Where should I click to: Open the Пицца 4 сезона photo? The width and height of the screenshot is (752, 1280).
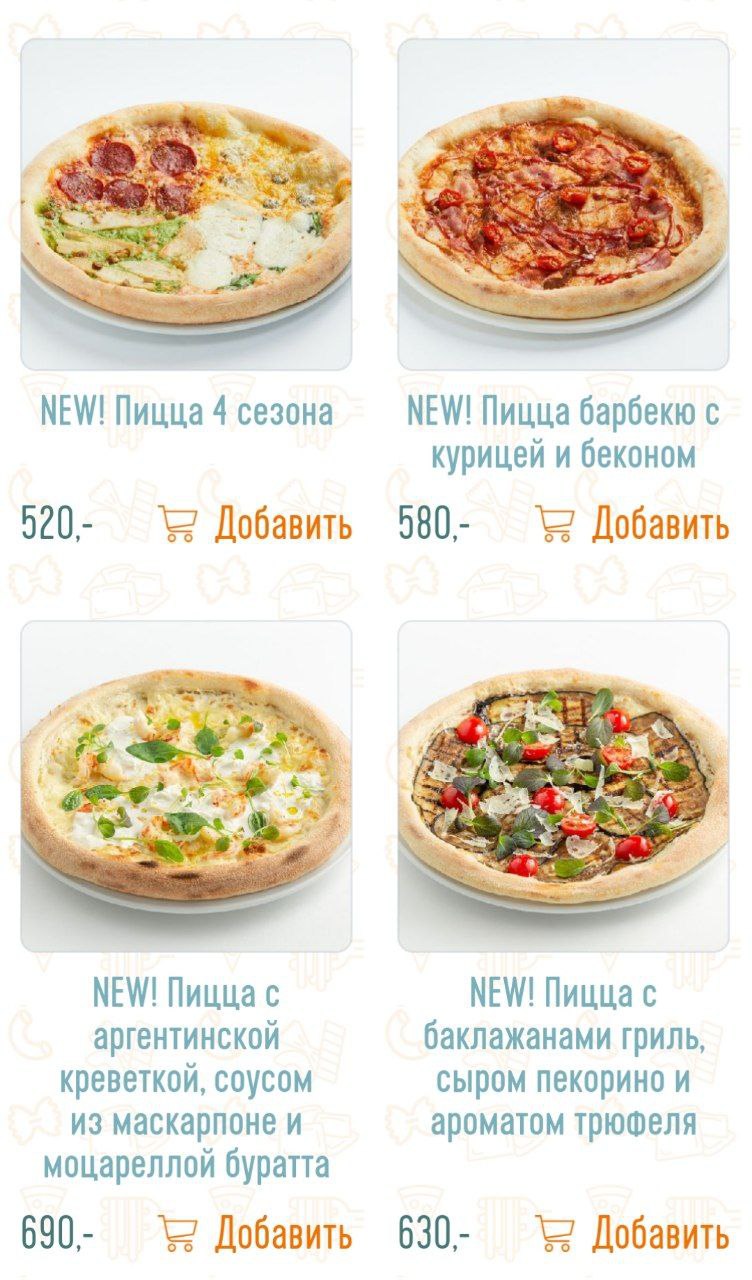tap(186, 205)
